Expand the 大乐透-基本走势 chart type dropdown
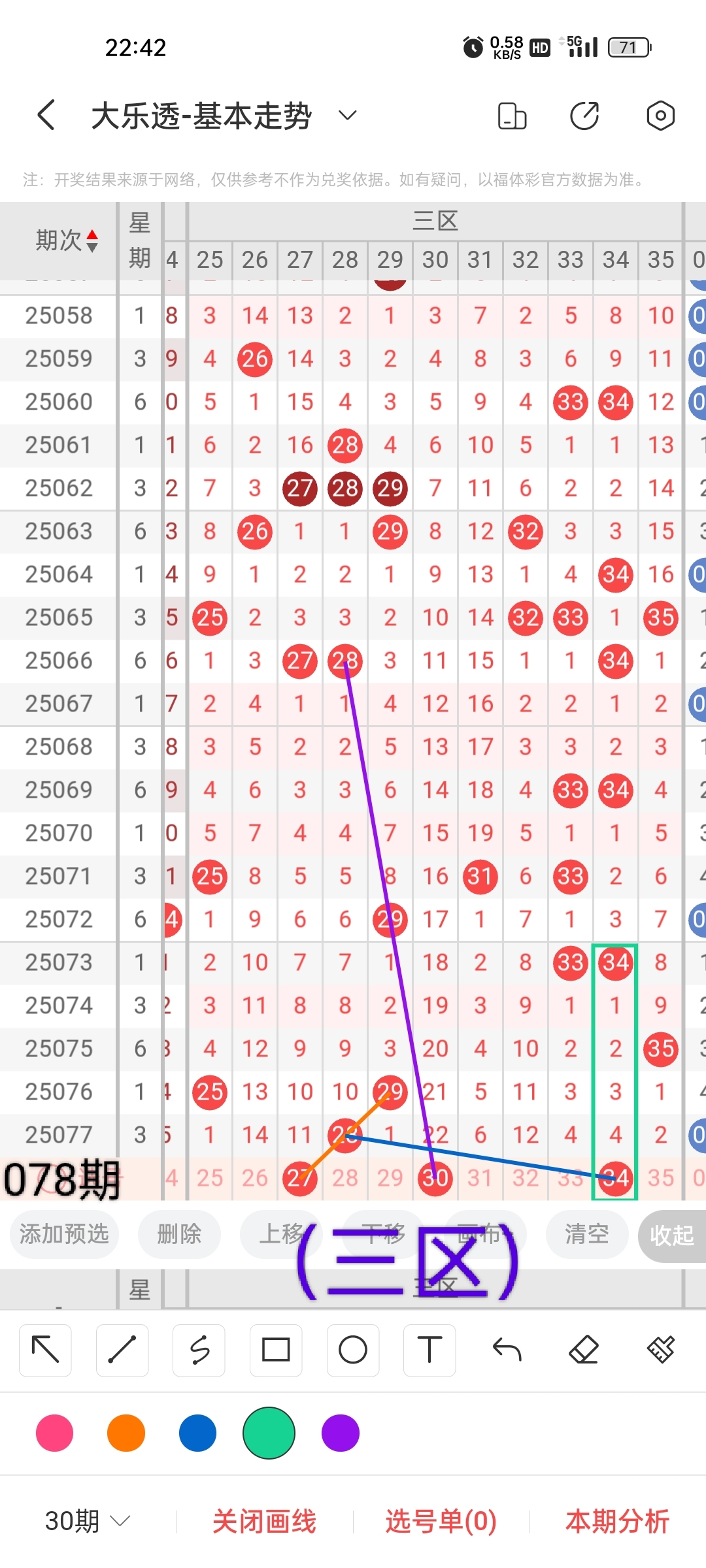This screenshot has height=1568, width=706. 348,116
